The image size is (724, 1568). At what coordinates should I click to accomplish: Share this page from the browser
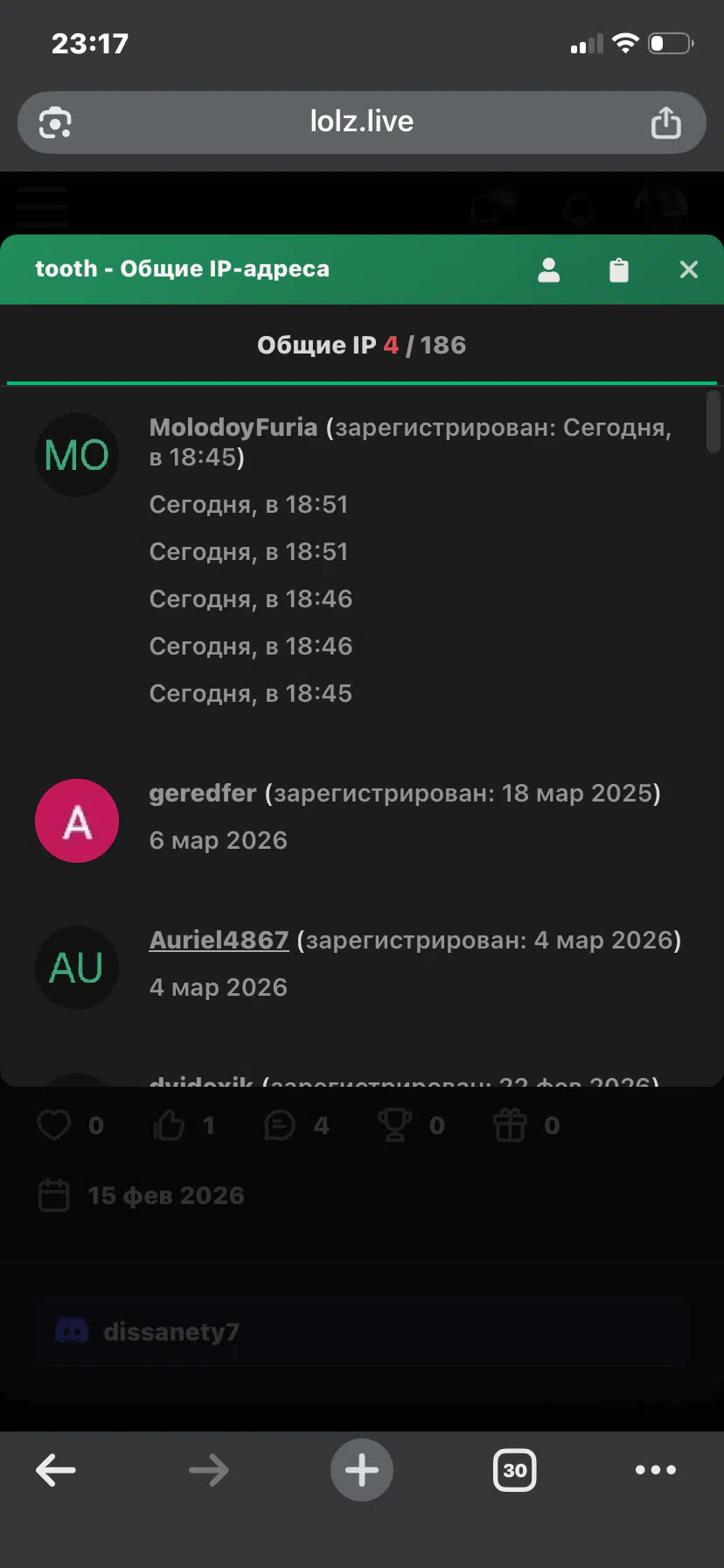point(666,122)
